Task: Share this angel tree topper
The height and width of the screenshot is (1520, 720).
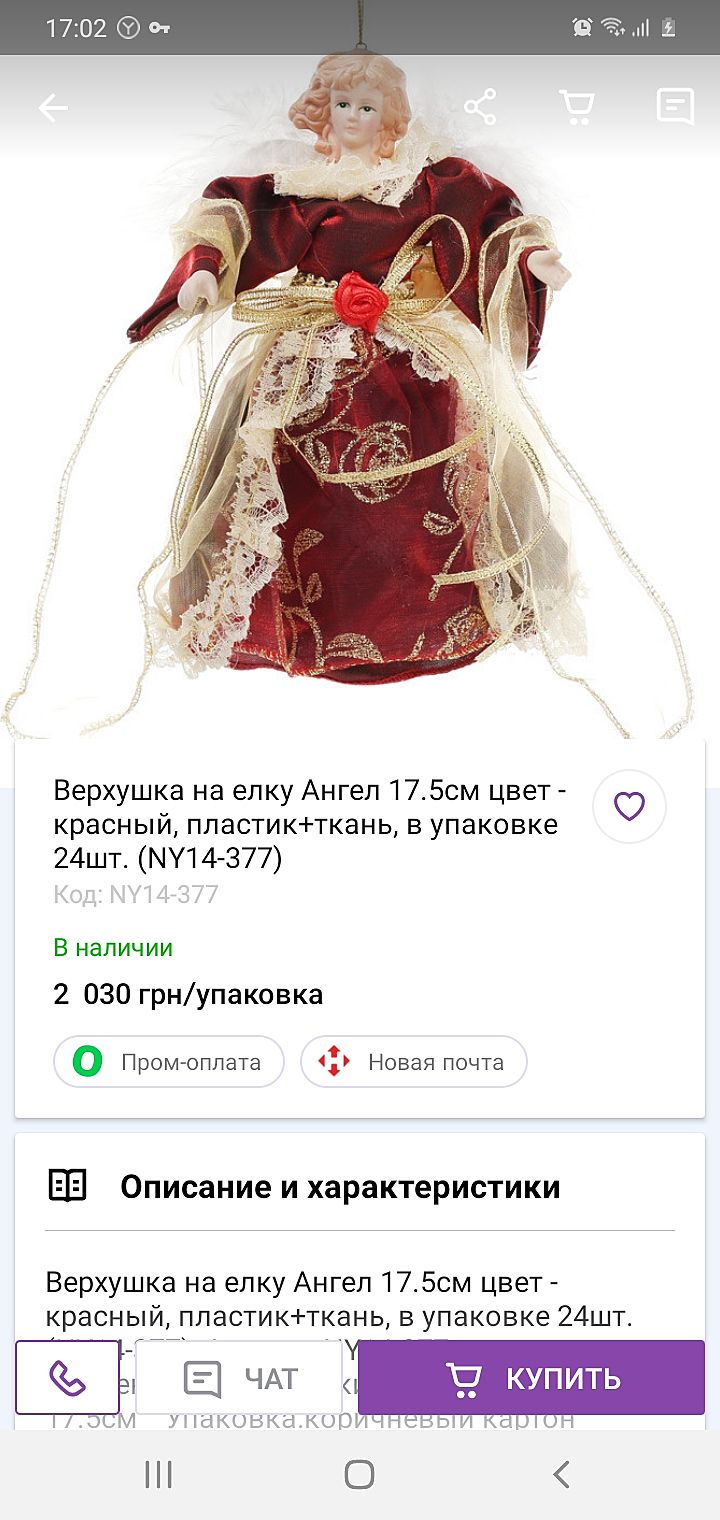Action: click(x=480, y=107)
